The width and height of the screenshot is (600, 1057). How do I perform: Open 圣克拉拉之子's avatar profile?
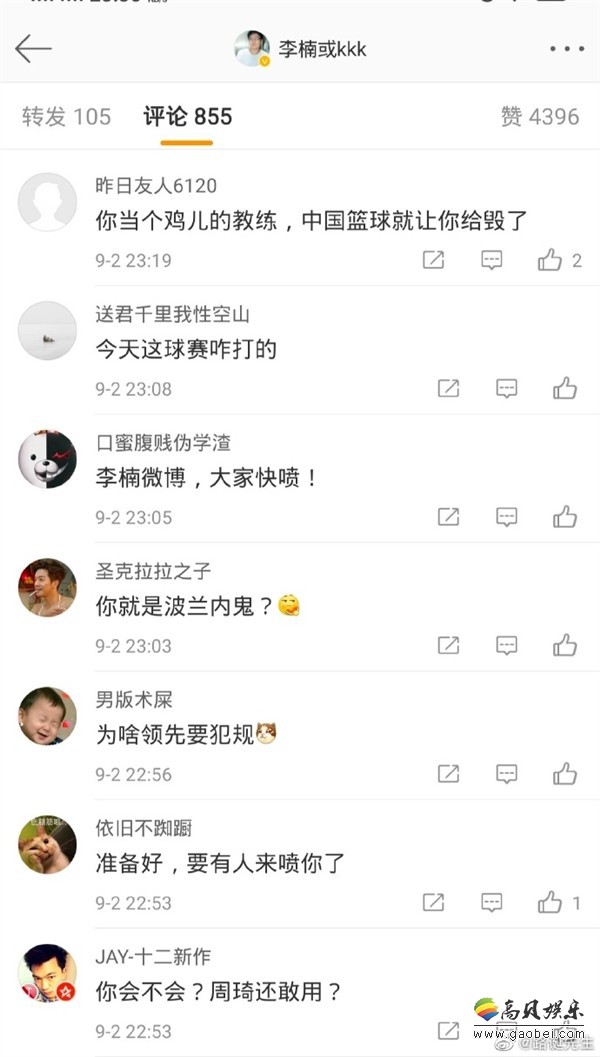tap(47, 588)
